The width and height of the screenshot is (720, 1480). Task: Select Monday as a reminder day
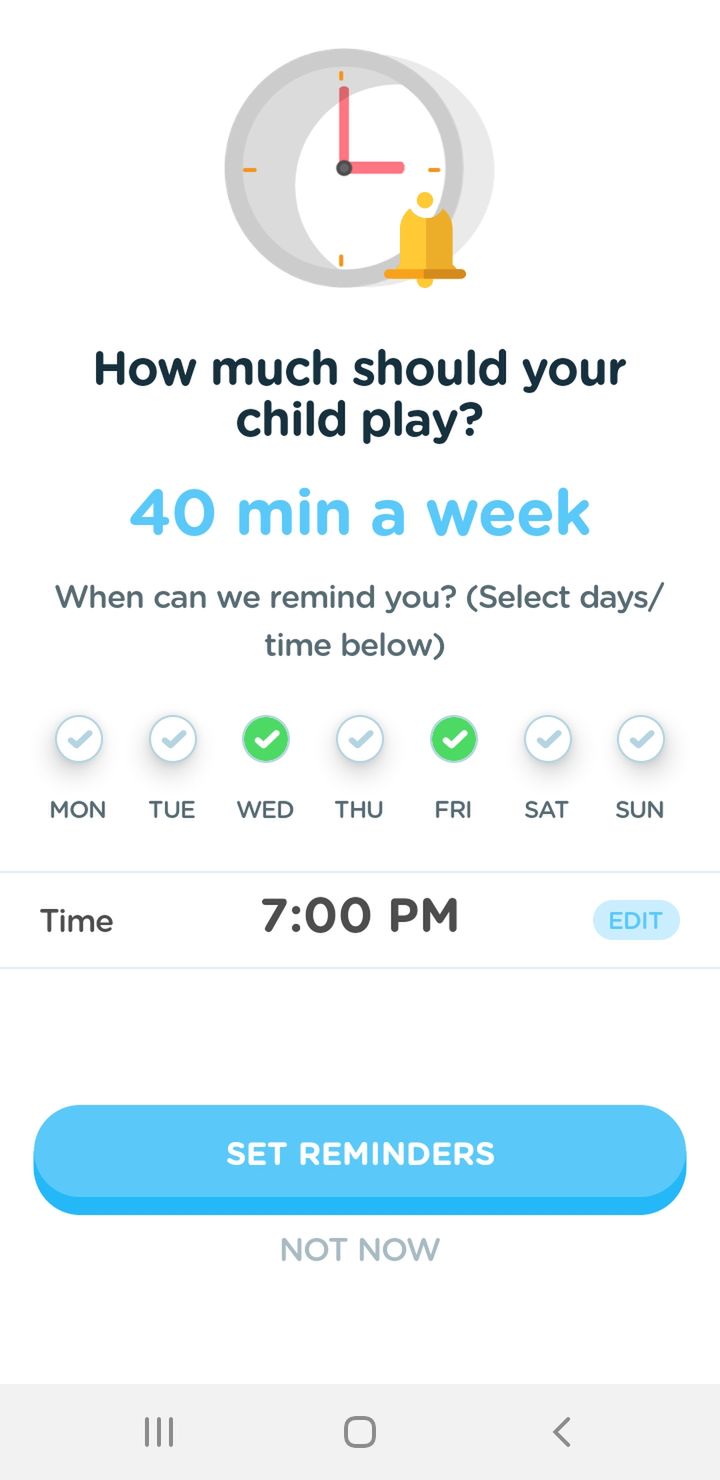point(78,740)
